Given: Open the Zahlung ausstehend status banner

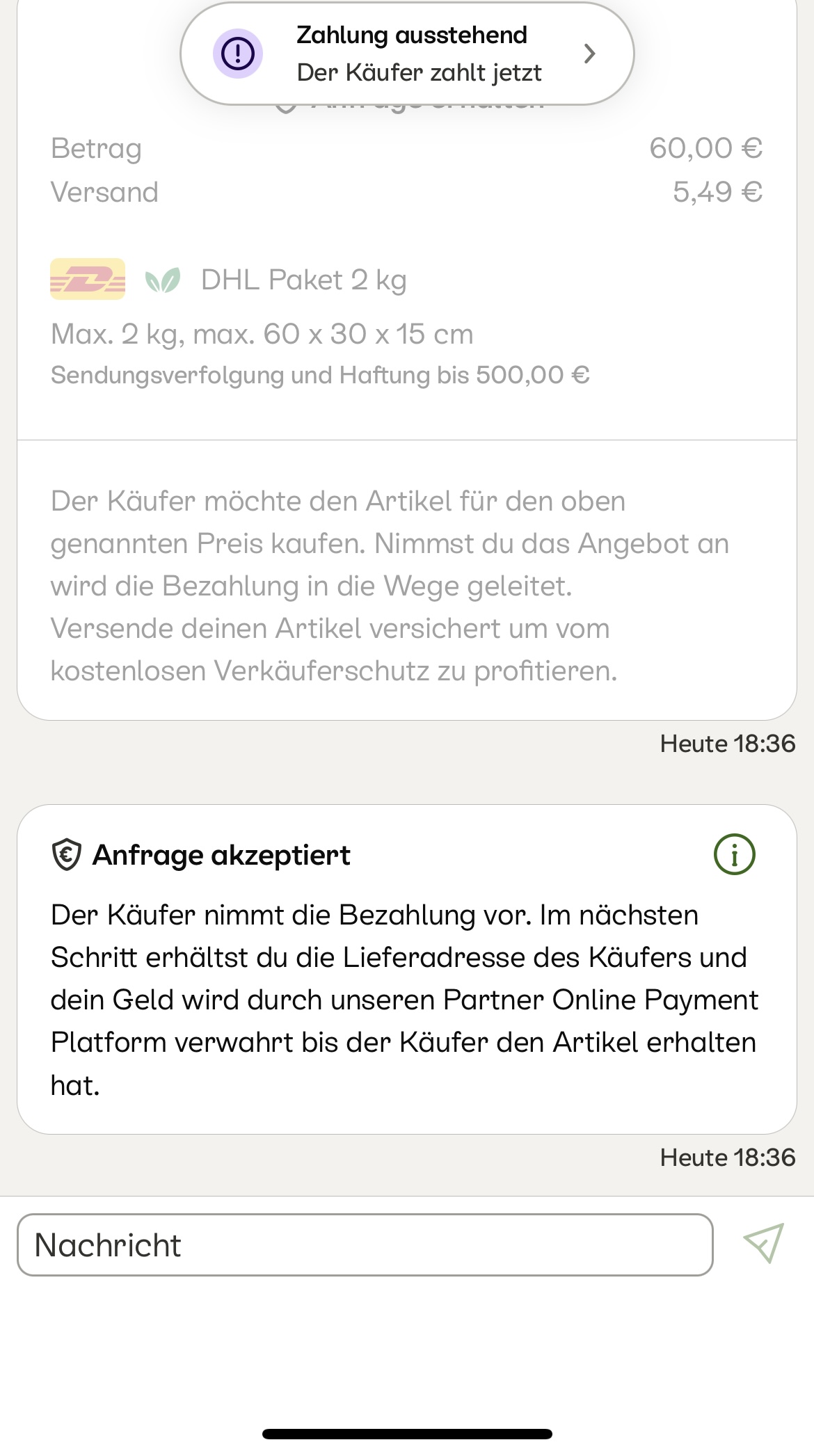Looking at the screenshot, I should point(407,54).
